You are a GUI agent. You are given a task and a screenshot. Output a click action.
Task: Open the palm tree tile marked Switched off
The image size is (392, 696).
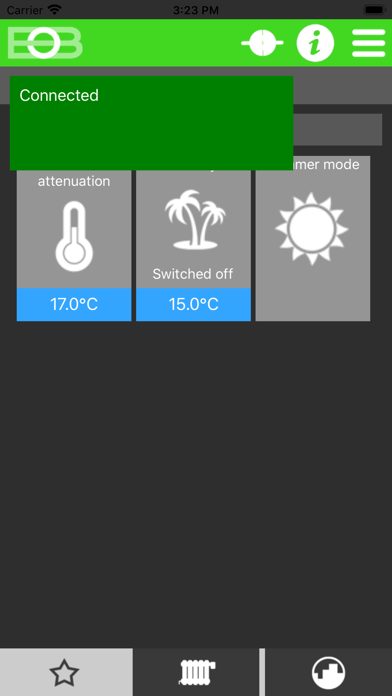click(194, 238)
